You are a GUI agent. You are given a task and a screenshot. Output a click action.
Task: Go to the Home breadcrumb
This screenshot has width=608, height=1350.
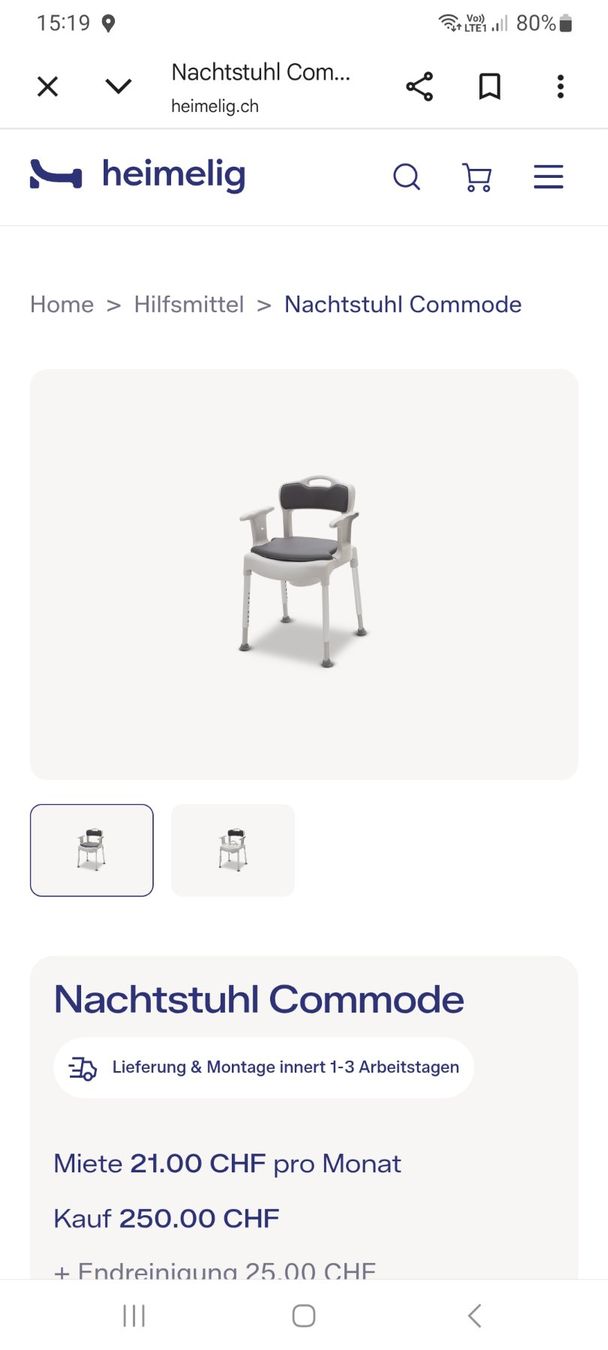click(x=62, y=304)
